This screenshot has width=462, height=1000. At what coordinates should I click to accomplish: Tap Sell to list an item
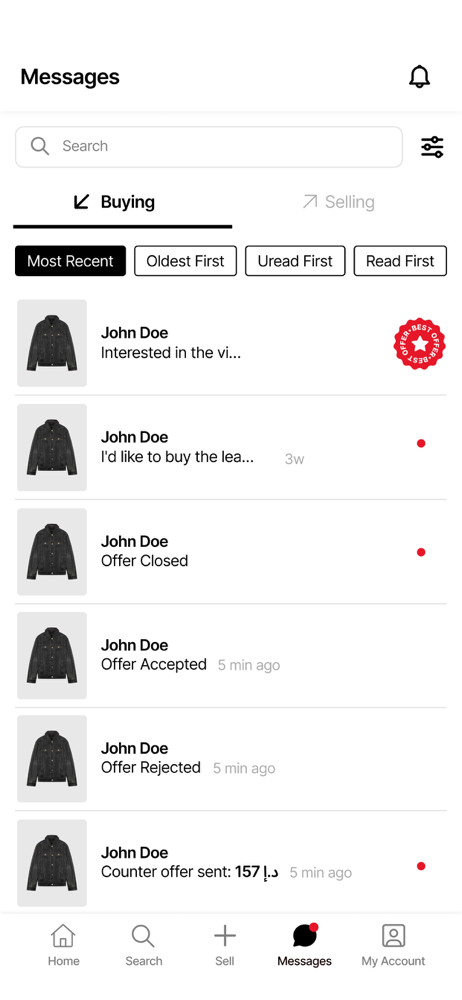[x=225, y=946]
